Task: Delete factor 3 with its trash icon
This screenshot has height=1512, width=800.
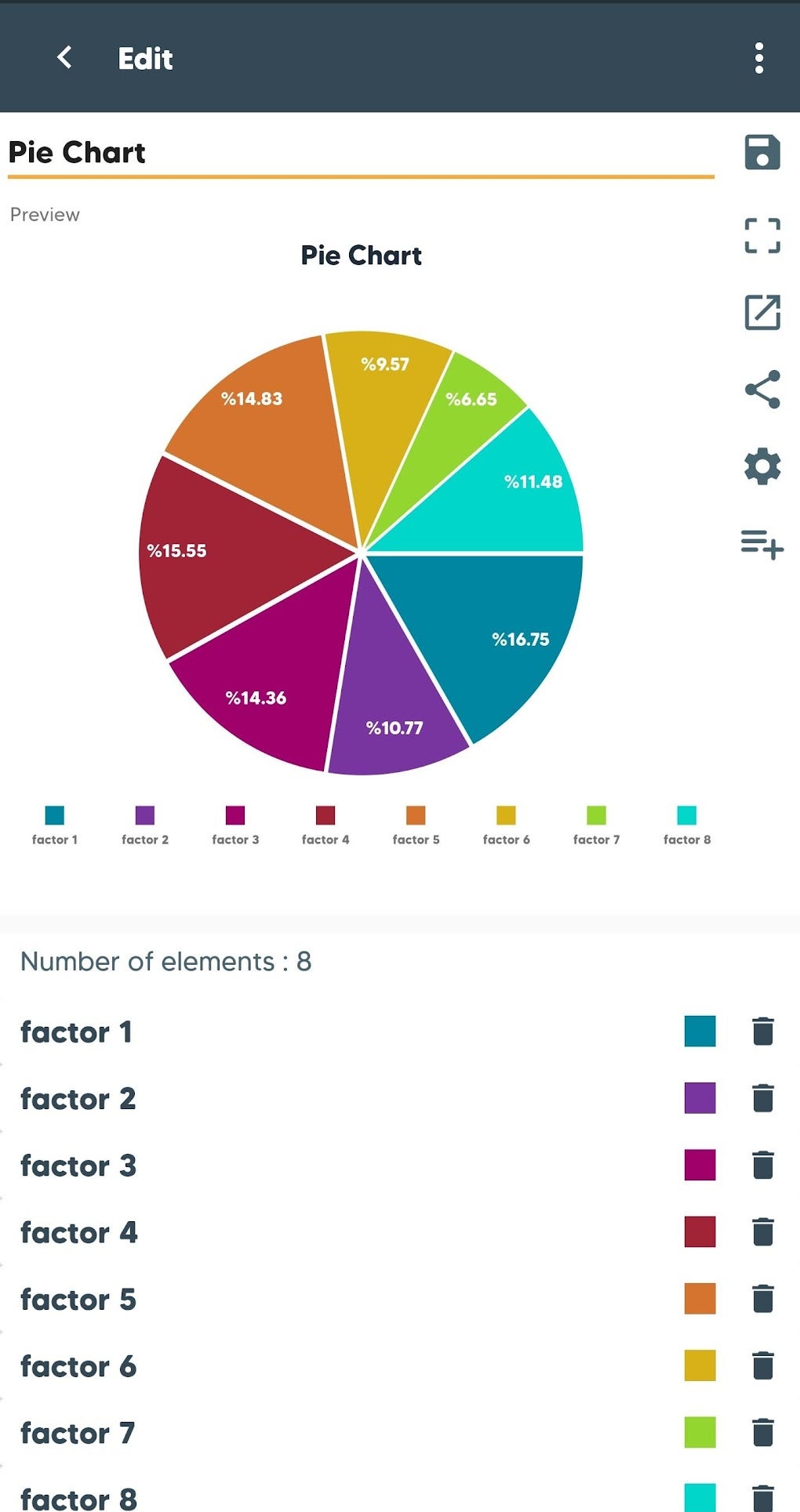Action: [764, 1166]
